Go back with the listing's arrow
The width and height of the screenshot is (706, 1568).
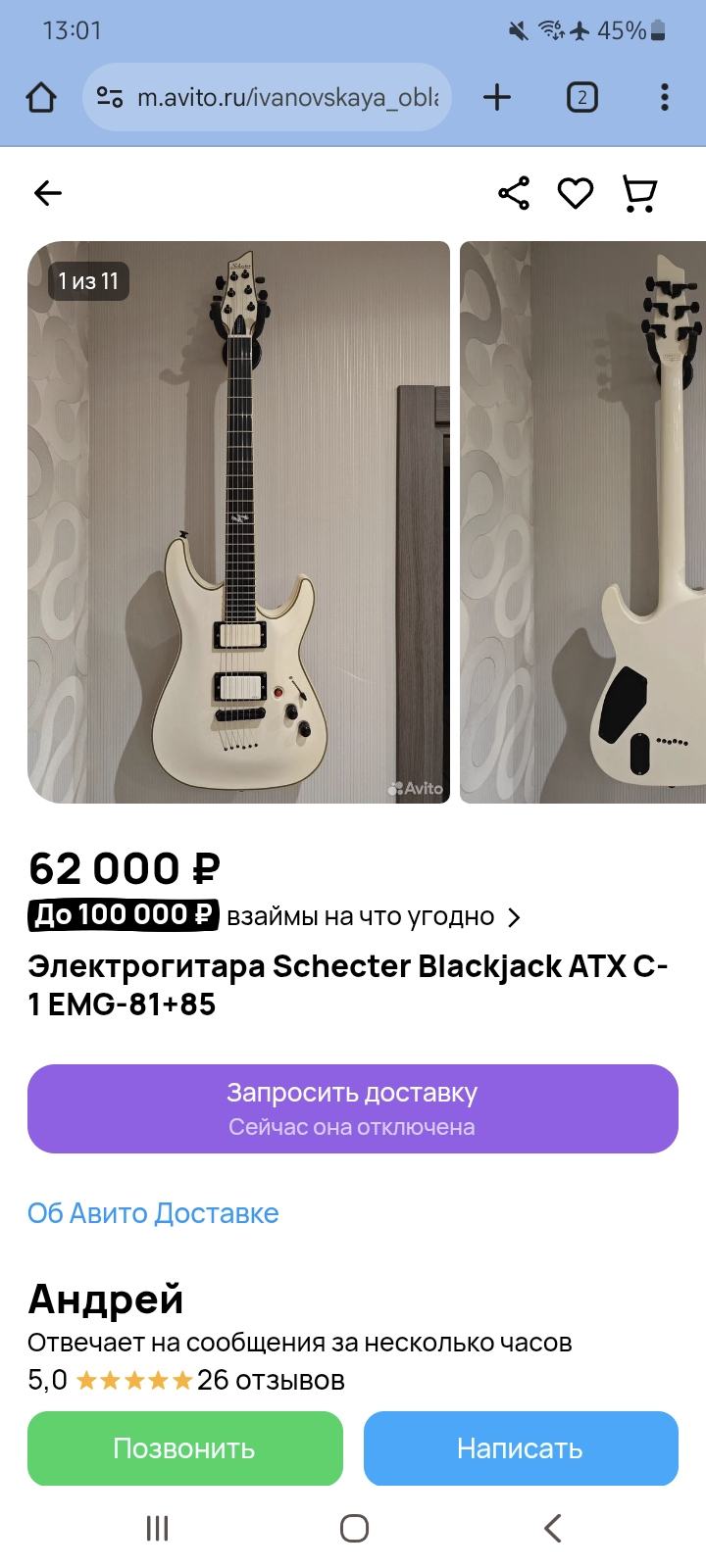[x=47, y=193]
